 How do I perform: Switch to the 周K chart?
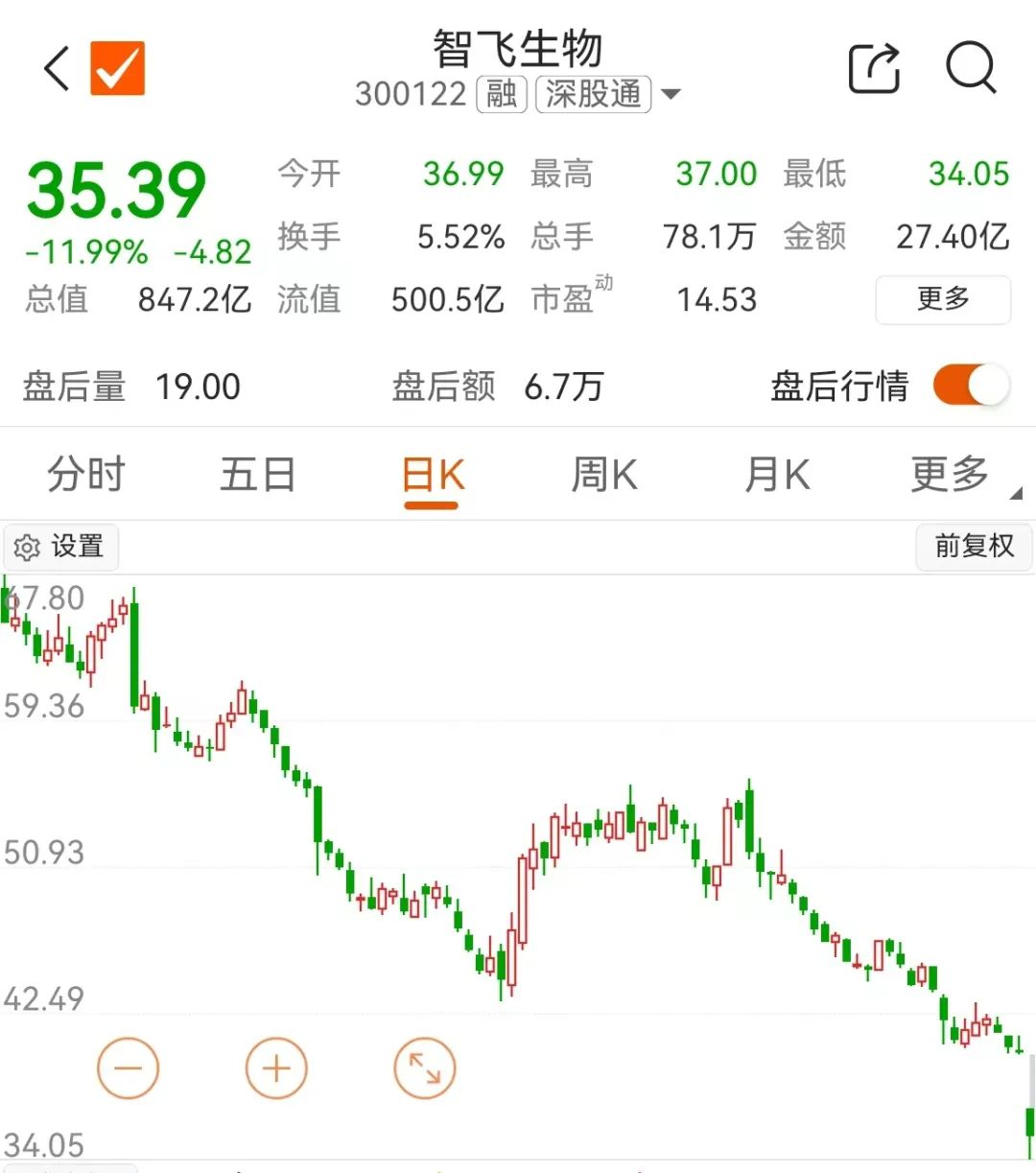[x=603, y=475]
